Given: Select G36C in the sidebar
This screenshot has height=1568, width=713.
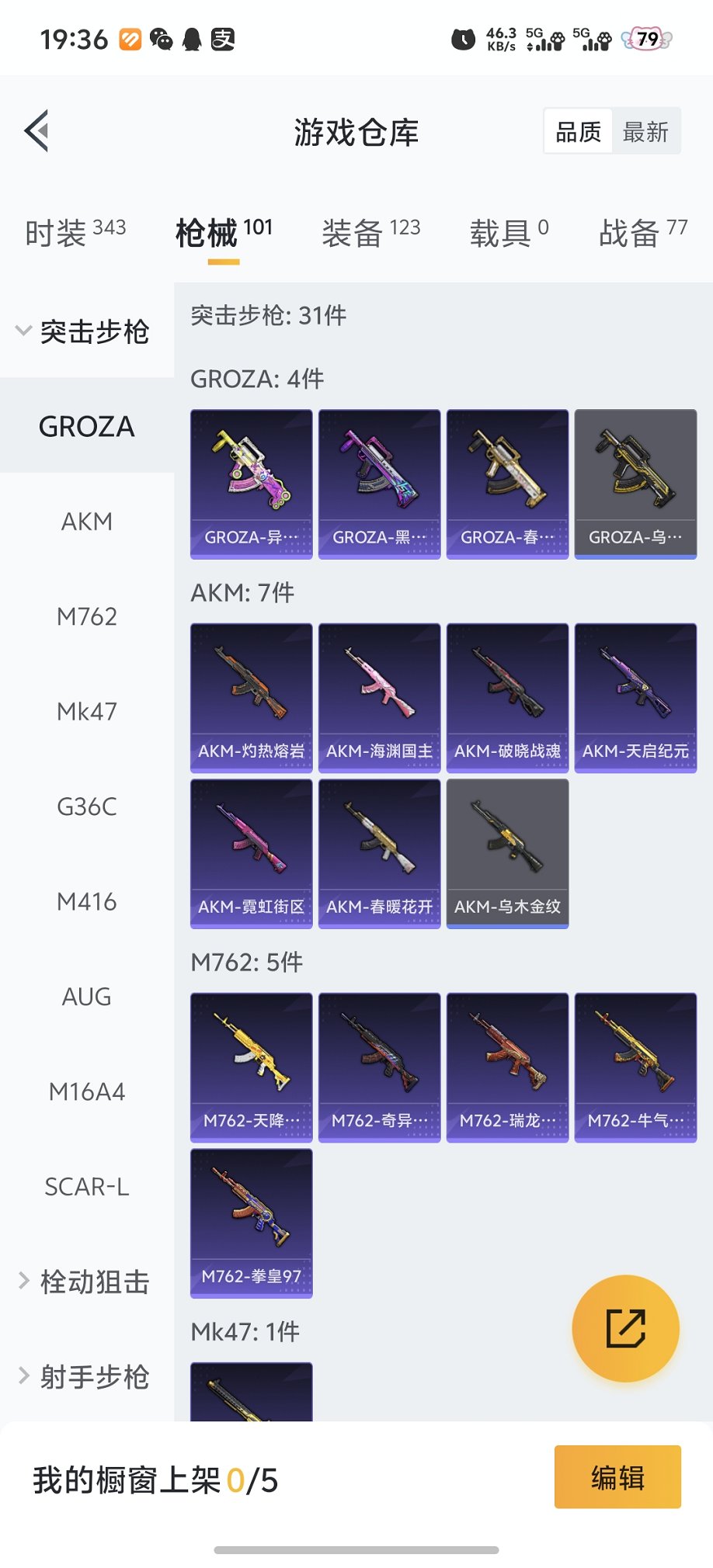Looking at the screenshot, I should [86, 807].
